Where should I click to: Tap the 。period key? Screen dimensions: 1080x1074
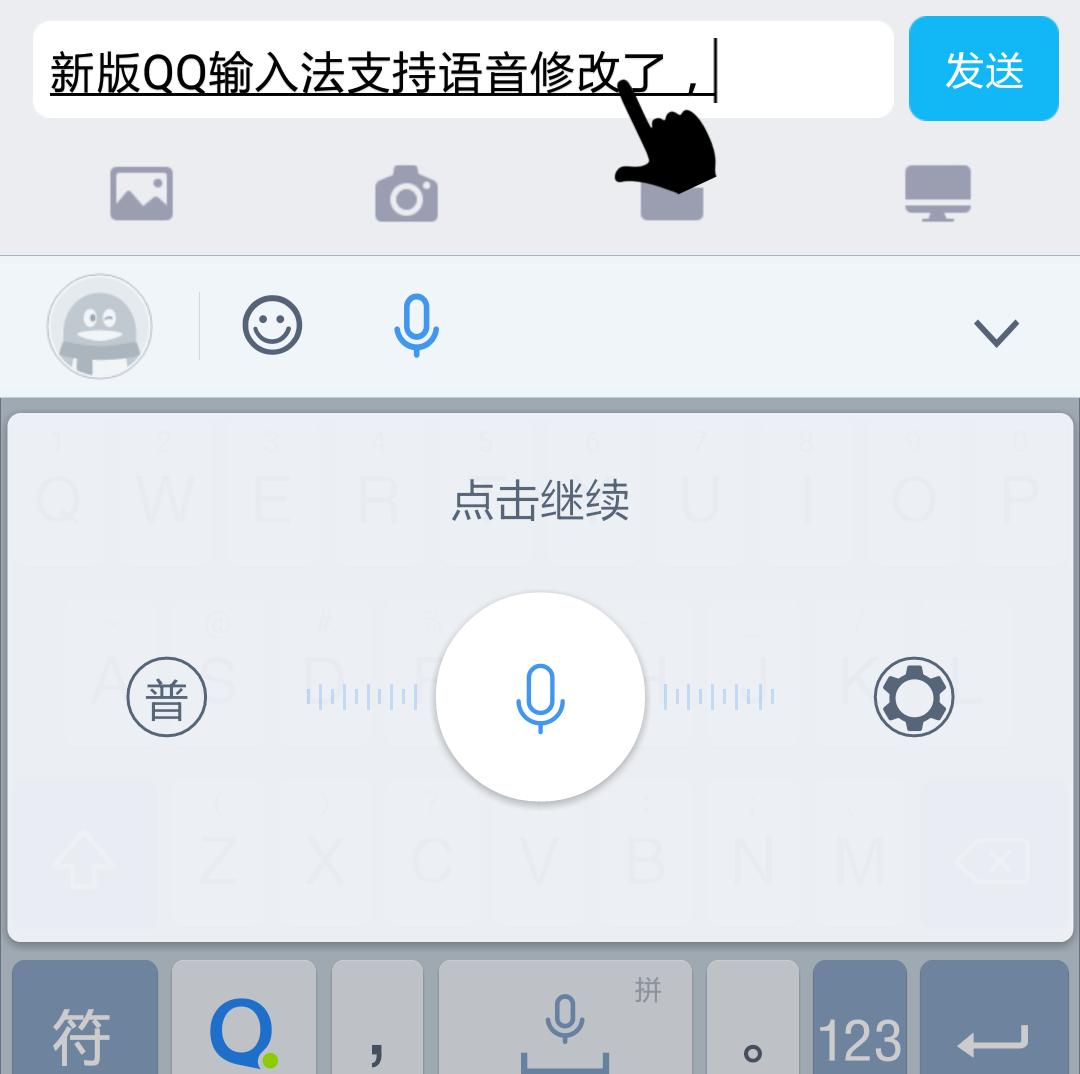click(752, 1025)
